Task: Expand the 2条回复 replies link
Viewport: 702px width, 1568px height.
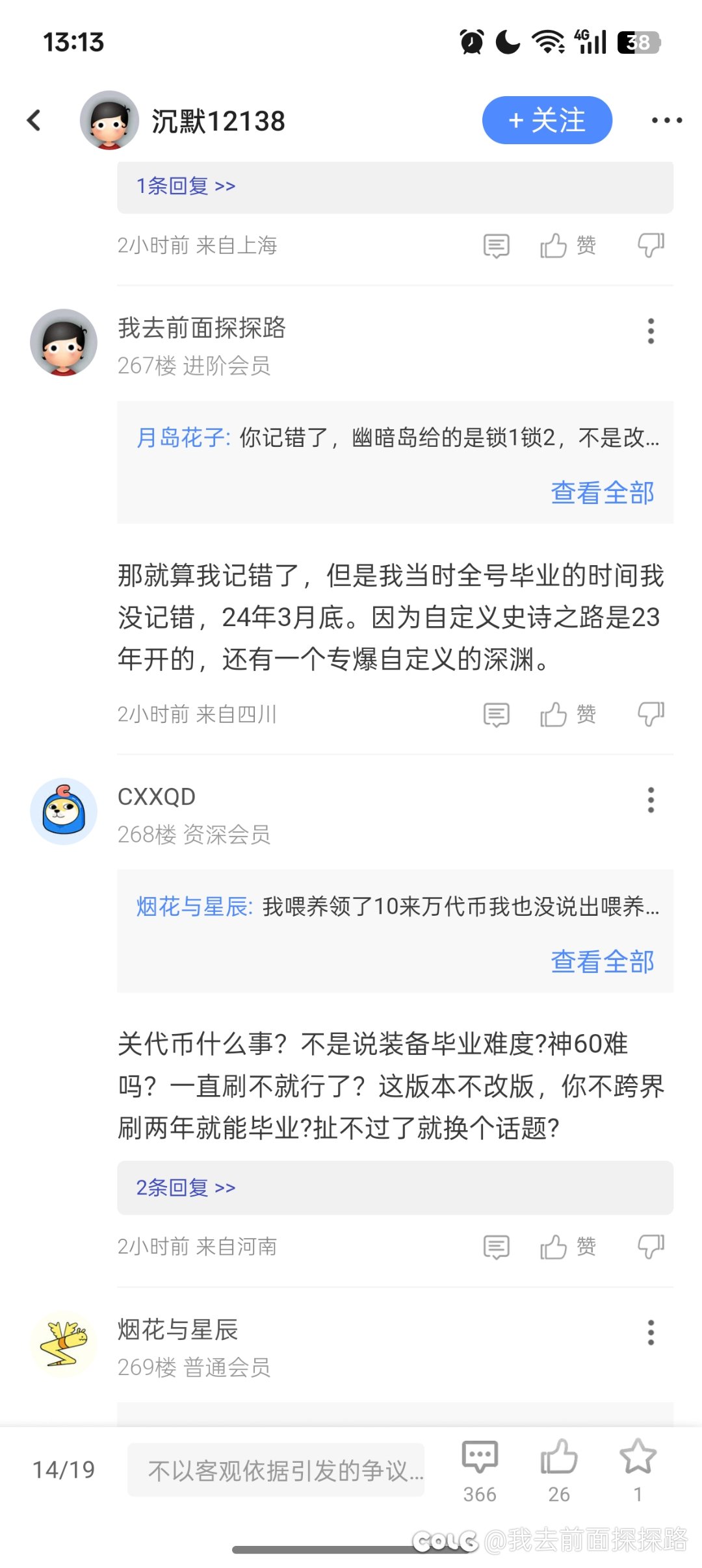Action: pos(186,1187)
